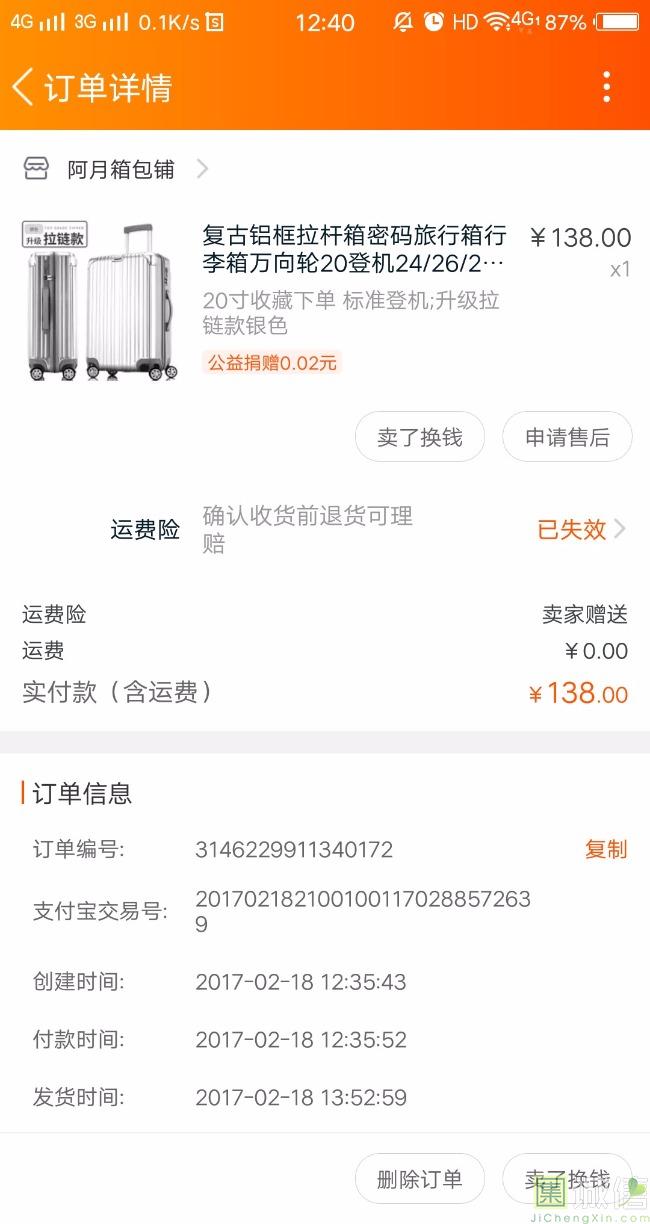Go back from 订单详情

click(24, 88)
